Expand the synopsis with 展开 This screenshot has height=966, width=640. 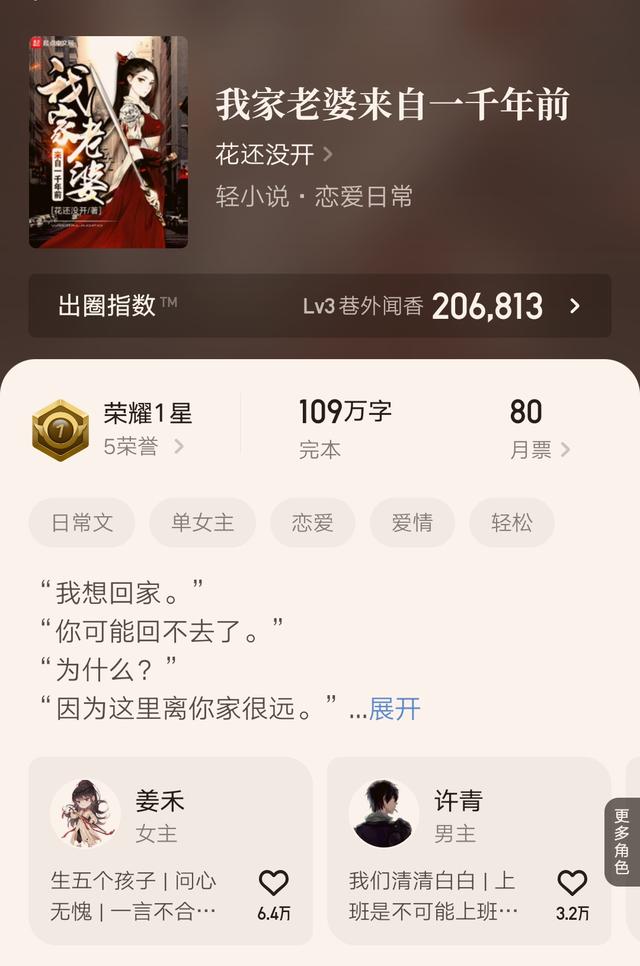pyautogui.click(x=395, y=709)
